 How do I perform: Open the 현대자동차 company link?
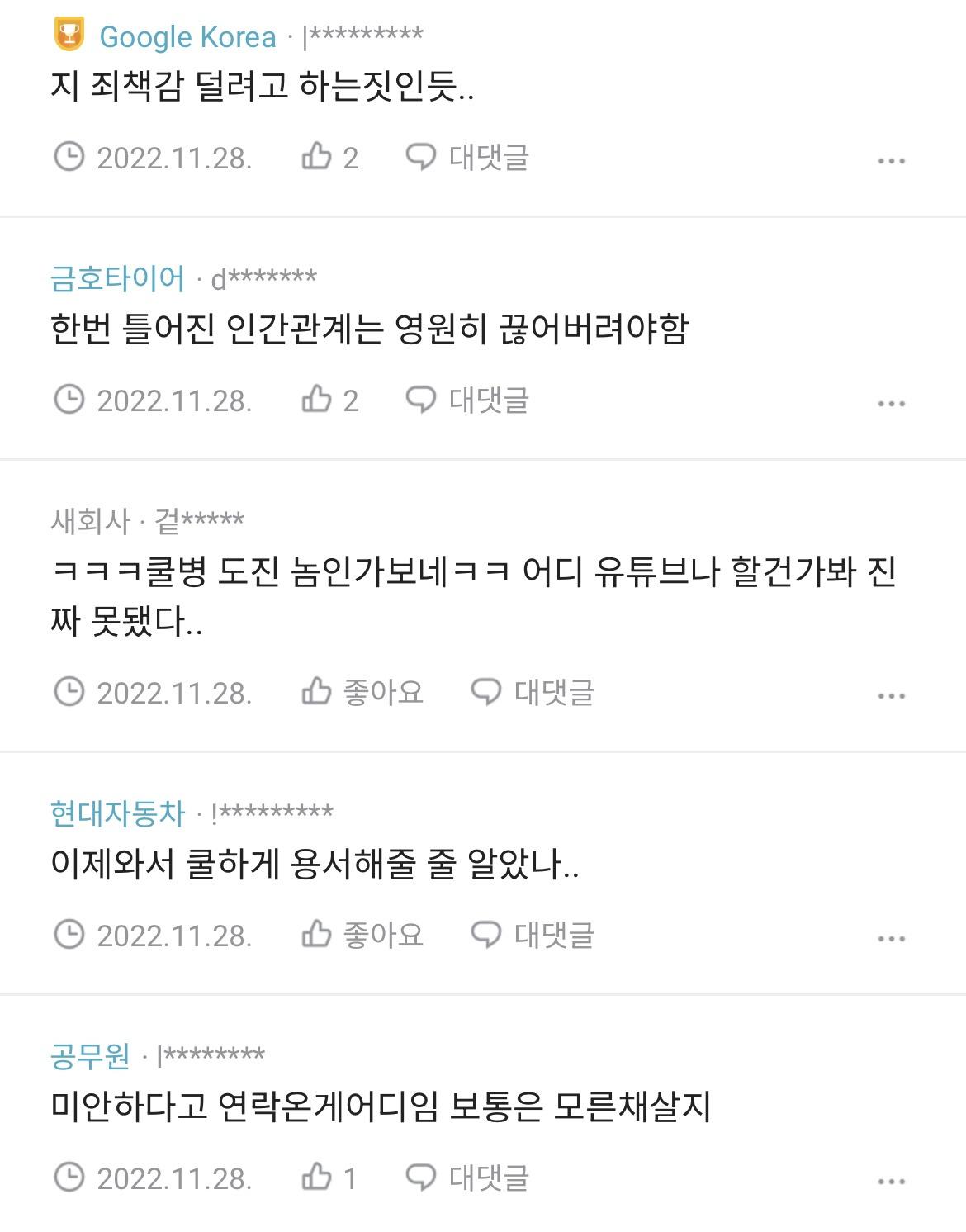click(x=117, y=814)
